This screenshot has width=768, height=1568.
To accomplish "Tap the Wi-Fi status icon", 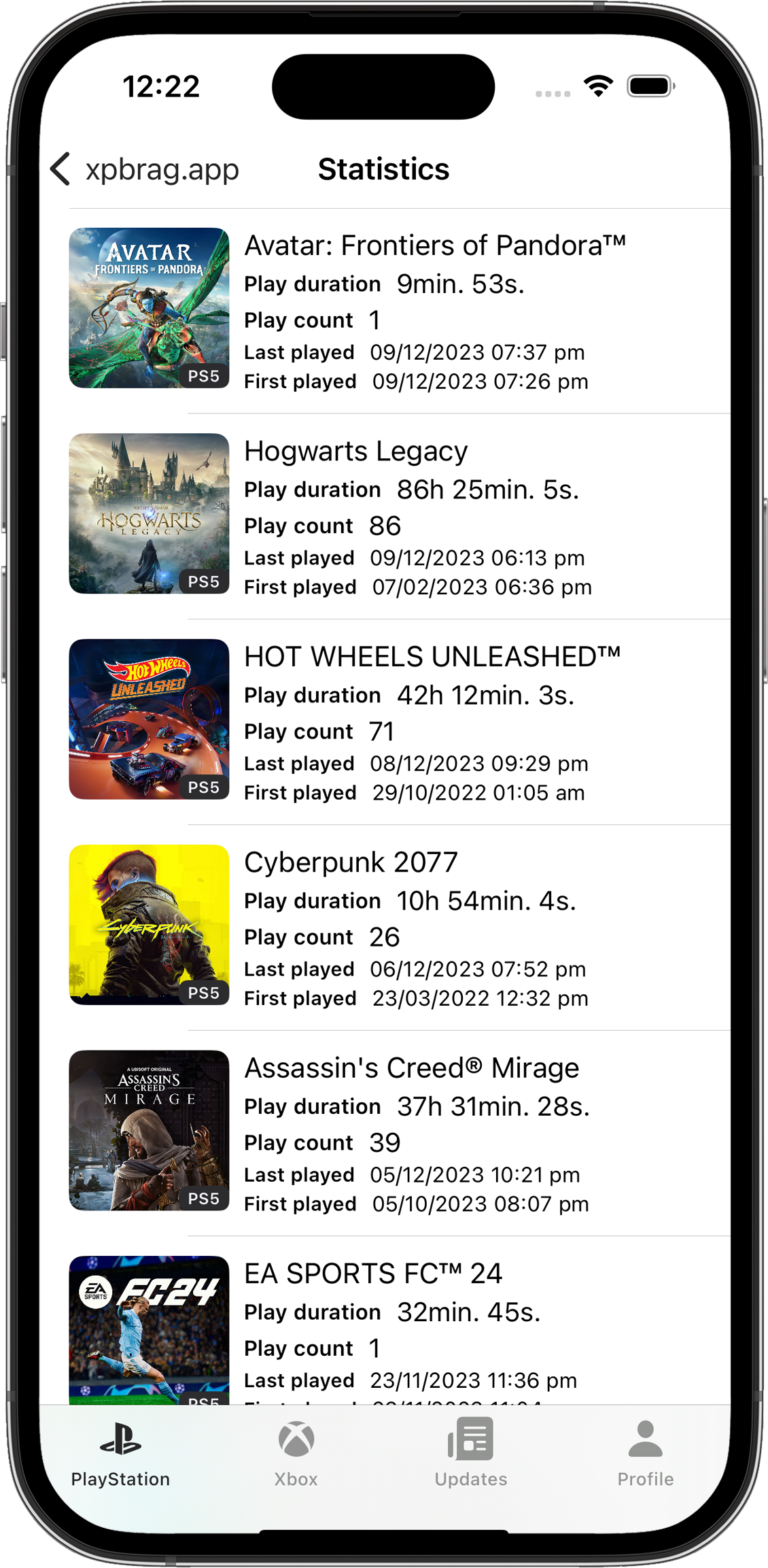I will (597, 86).
